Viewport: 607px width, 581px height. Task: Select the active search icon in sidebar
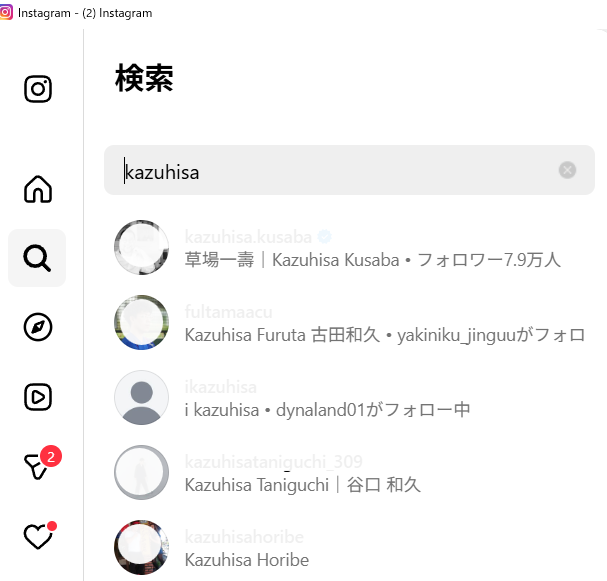(38, 258)
